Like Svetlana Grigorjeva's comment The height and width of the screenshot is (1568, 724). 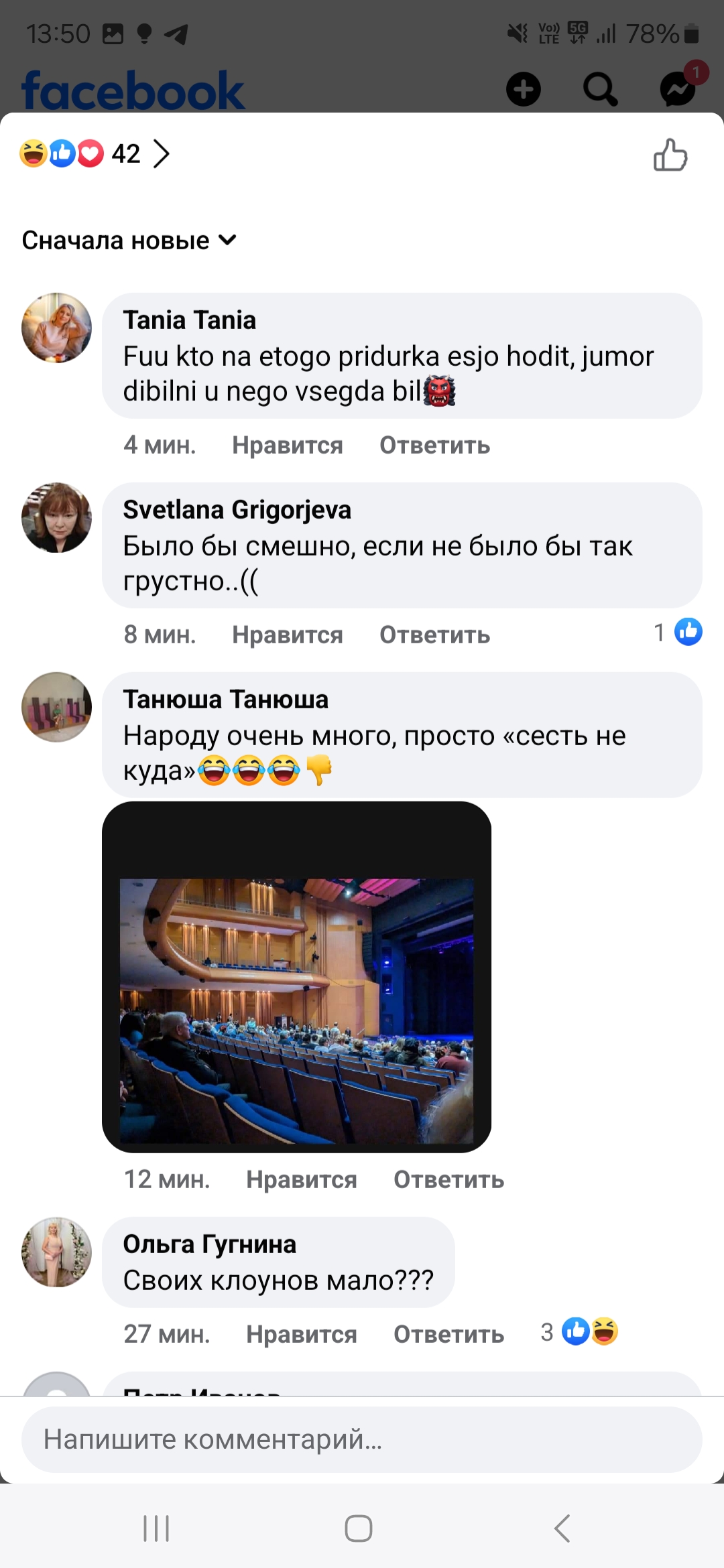click(287, 635)
